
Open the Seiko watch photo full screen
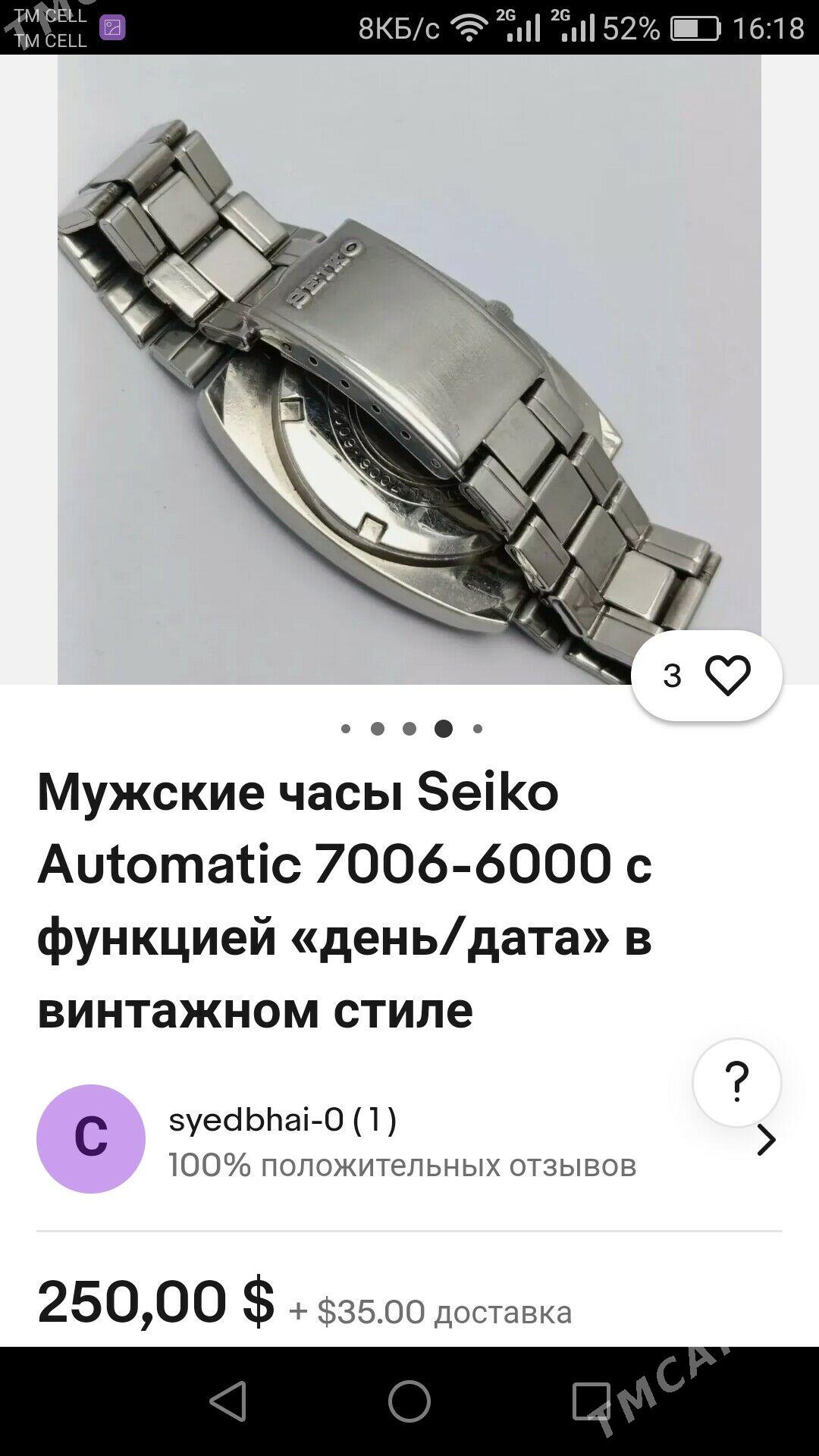pyautogui.click(x=409, y=369)
